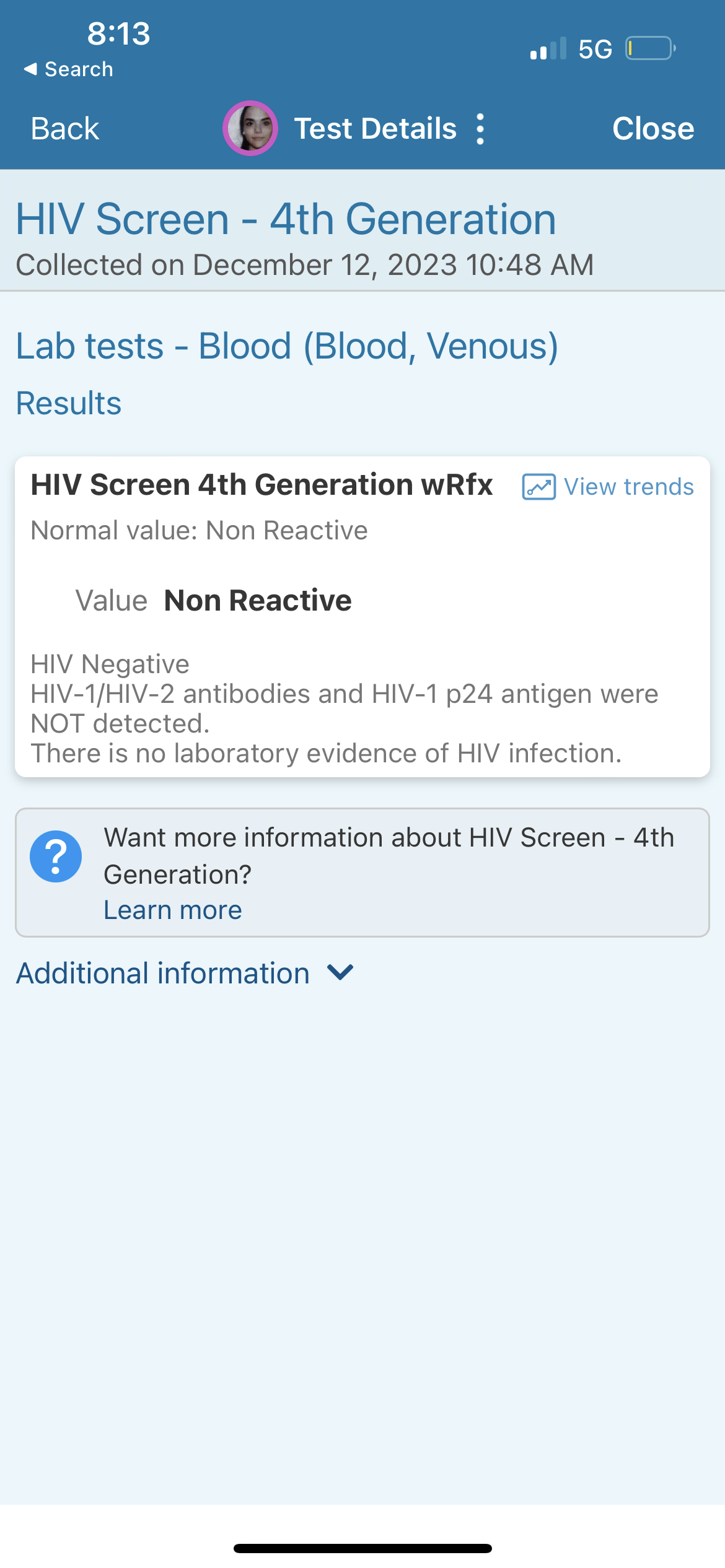The width and height of the screenshot is (725, 1568).
Task: Tap the profile avatar in header
Action: pyautogui.click(x=250, y=128)
